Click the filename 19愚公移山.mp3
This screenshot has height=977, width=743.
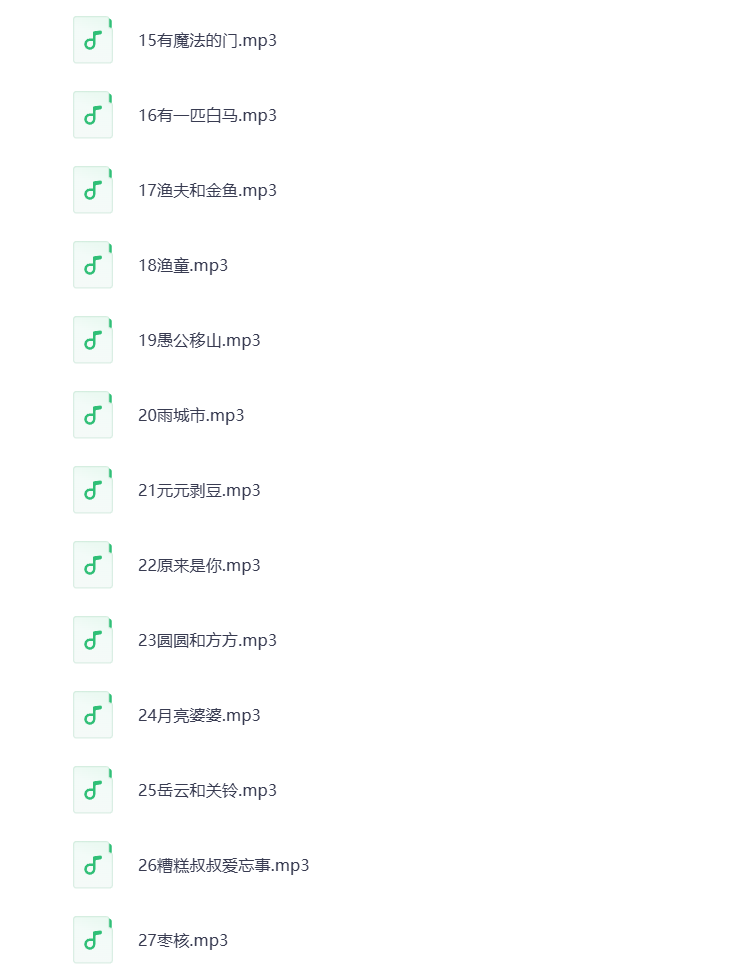(199, 339)
